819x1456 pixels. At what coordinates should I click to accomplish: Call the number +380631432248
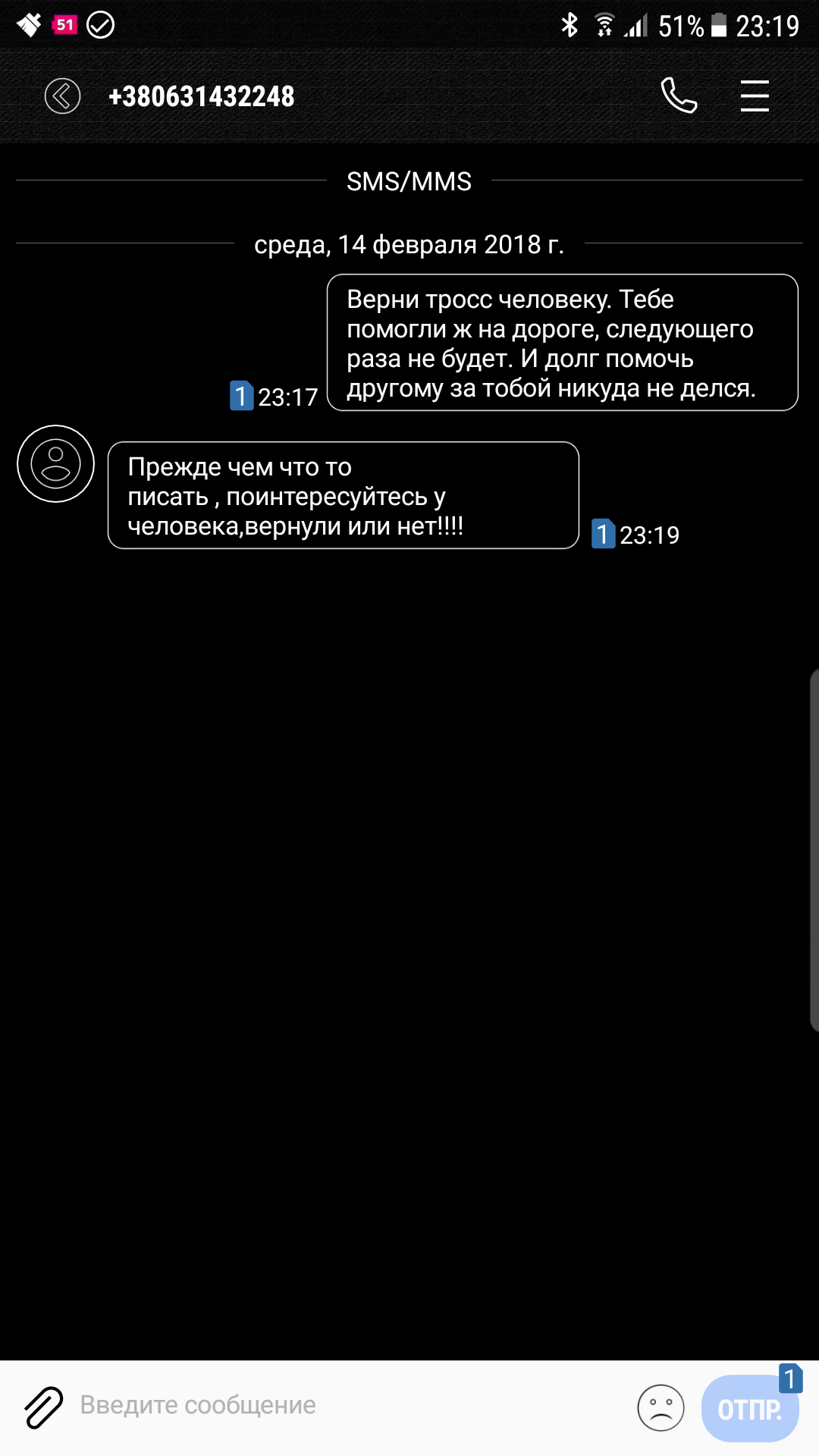(679, 96)
